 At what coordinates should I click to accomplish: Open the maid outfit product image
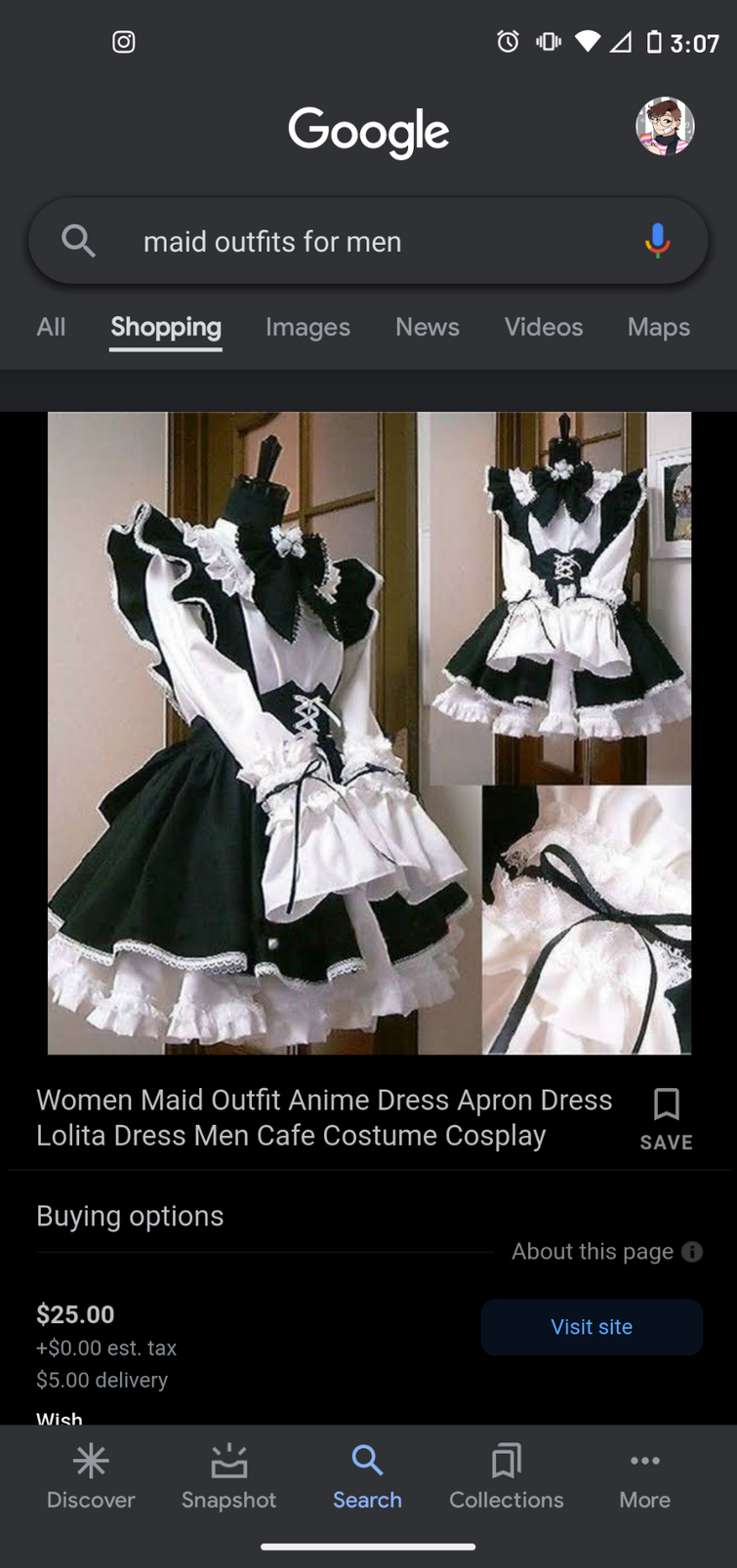369,733
